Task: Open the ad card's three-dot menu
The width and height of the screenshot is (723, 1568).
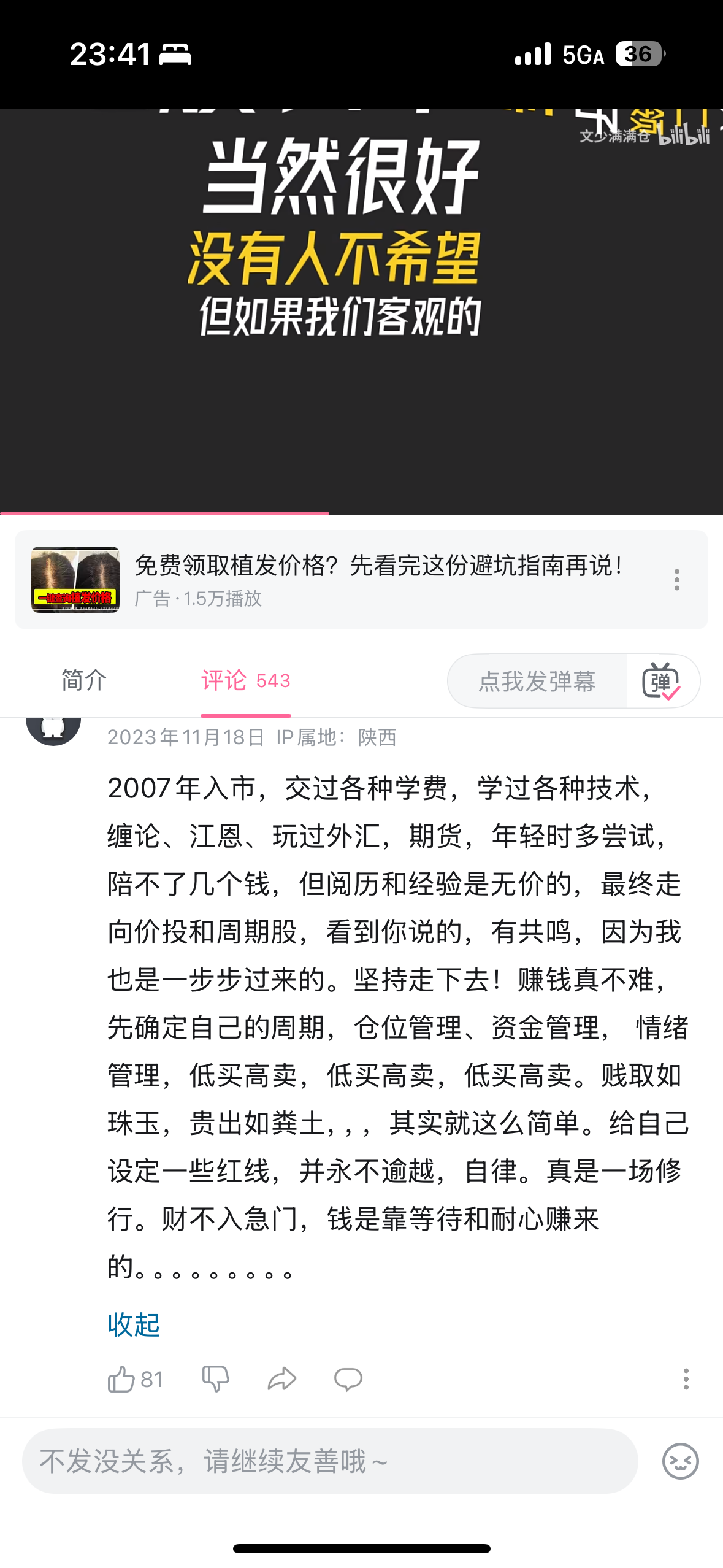Action: [x=676, y=580]
